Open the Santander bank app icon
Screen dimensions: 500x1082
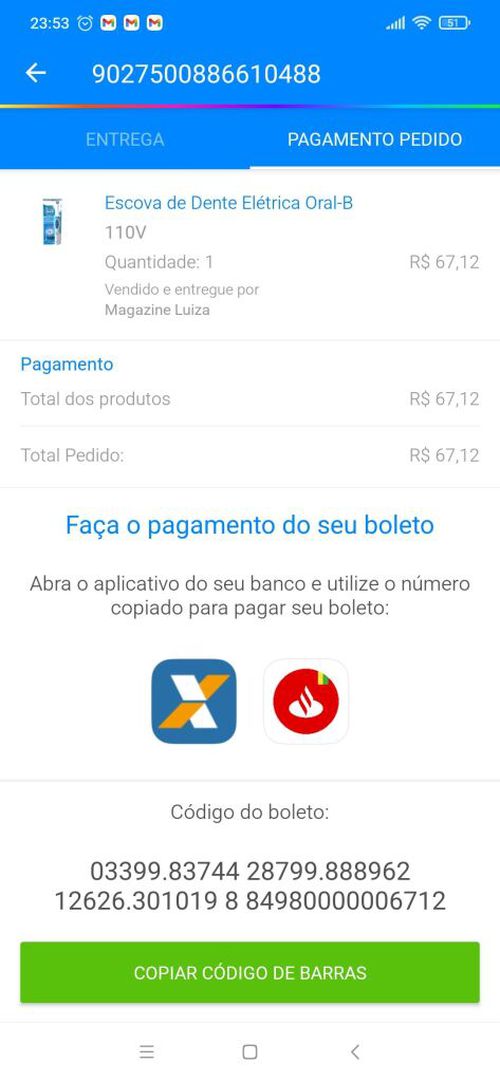pyautogui.click(x=306, y=701)
